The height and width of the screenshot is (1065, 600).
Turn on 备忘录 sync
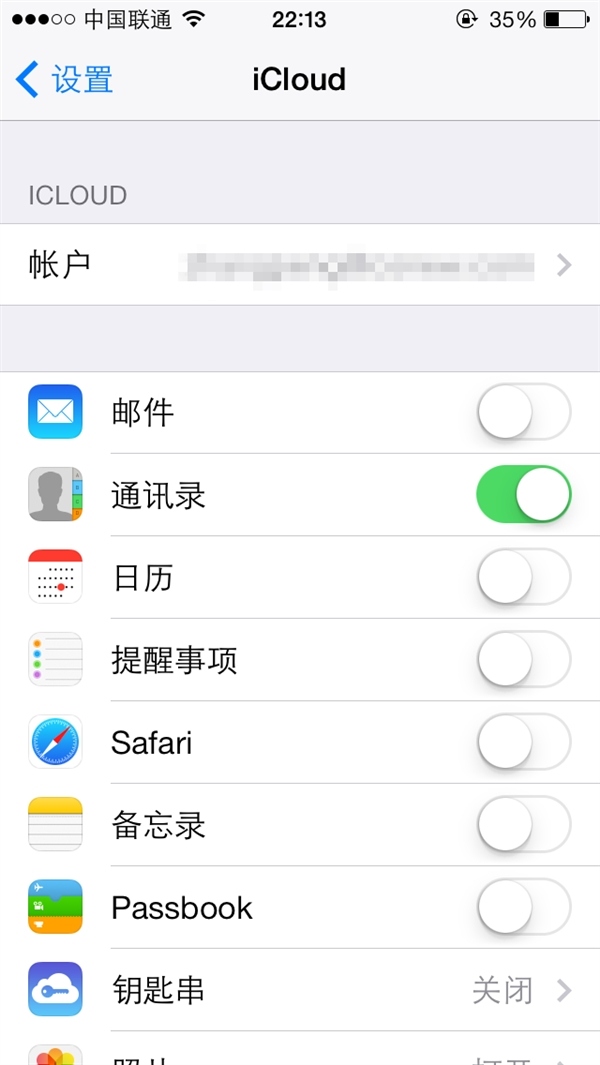523,825
